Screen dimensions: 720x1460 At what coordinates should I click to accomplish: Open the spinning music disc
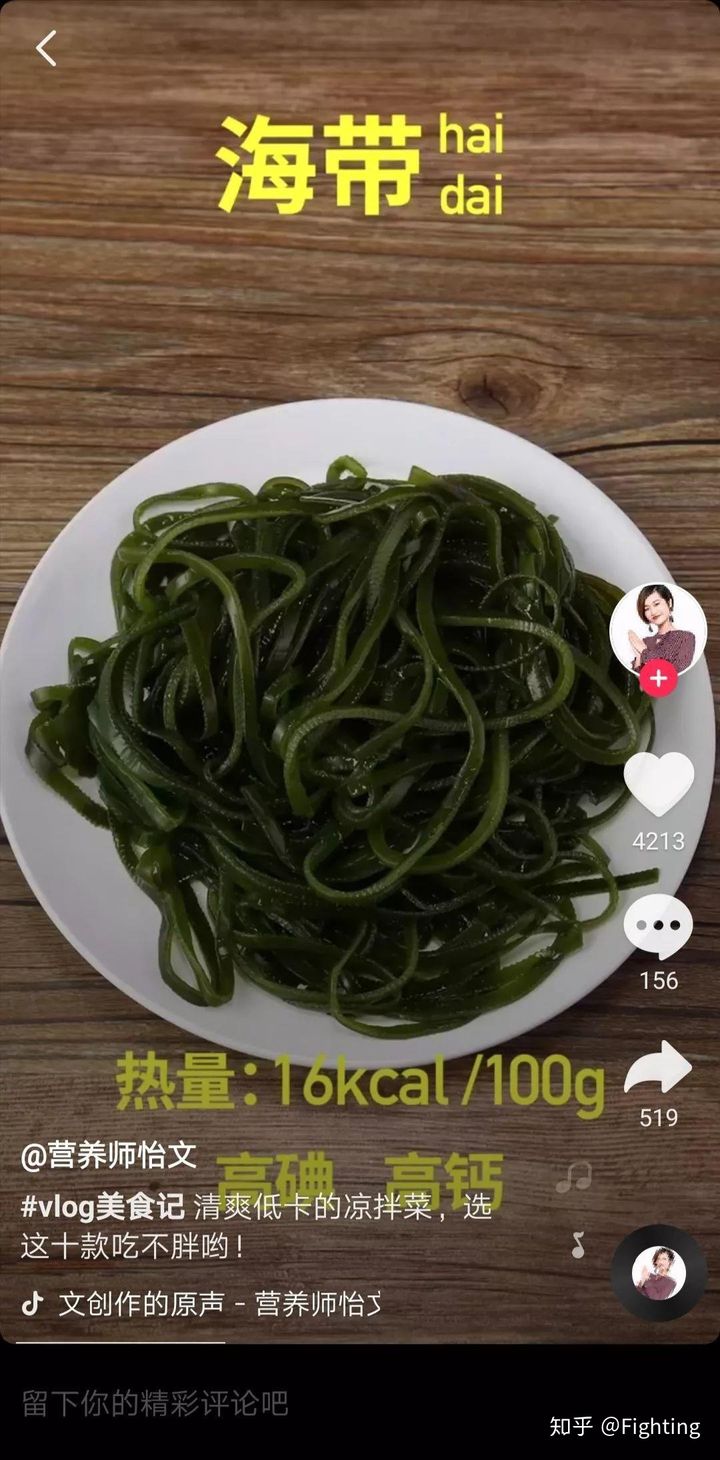659,1273
